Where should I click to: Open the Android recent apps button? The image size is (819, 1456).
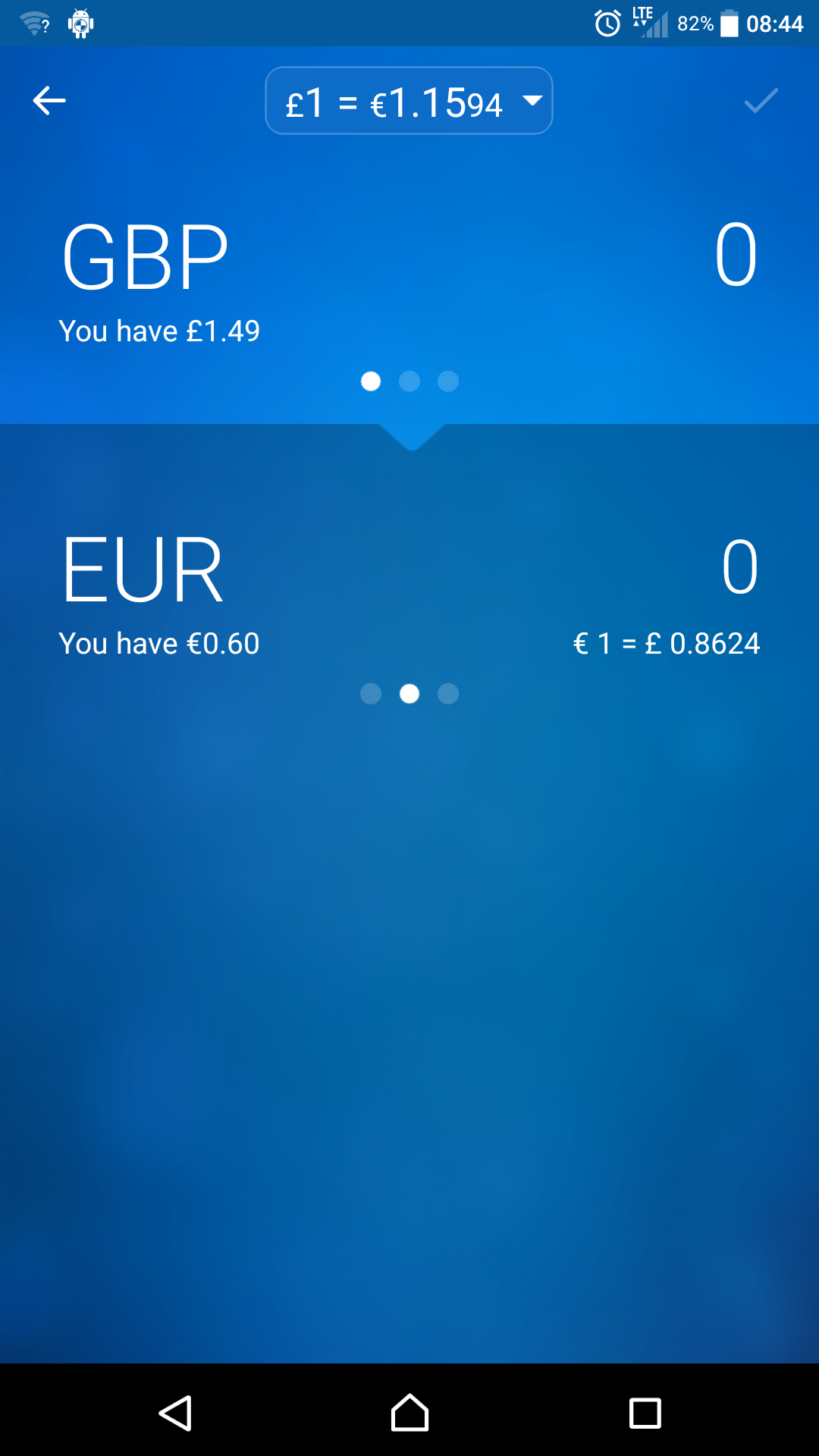pyautogui.click(x=645, y=1413)
